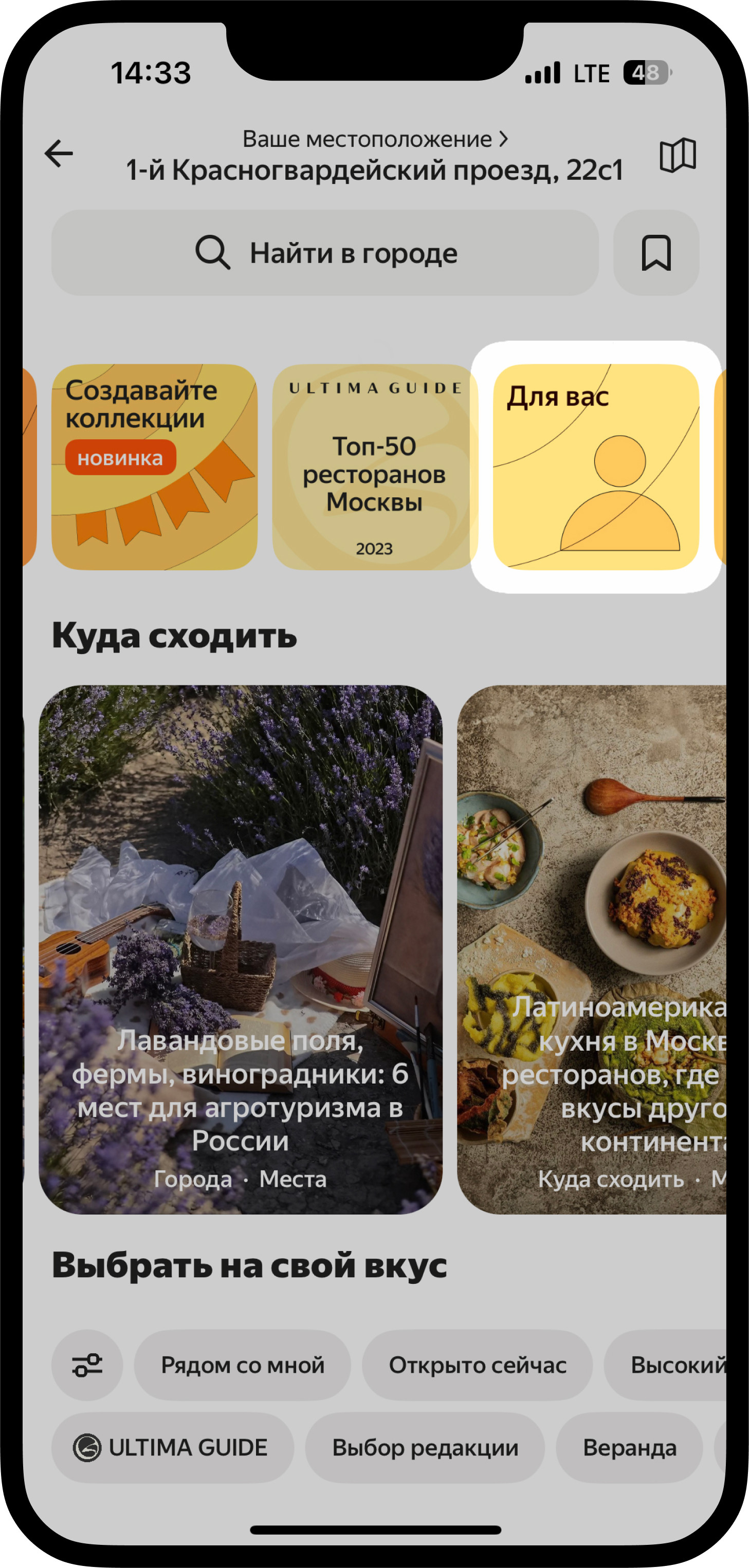Filter by Открыто сейчас
Screen dimensions: 749x1568
tap(477, 1365)
